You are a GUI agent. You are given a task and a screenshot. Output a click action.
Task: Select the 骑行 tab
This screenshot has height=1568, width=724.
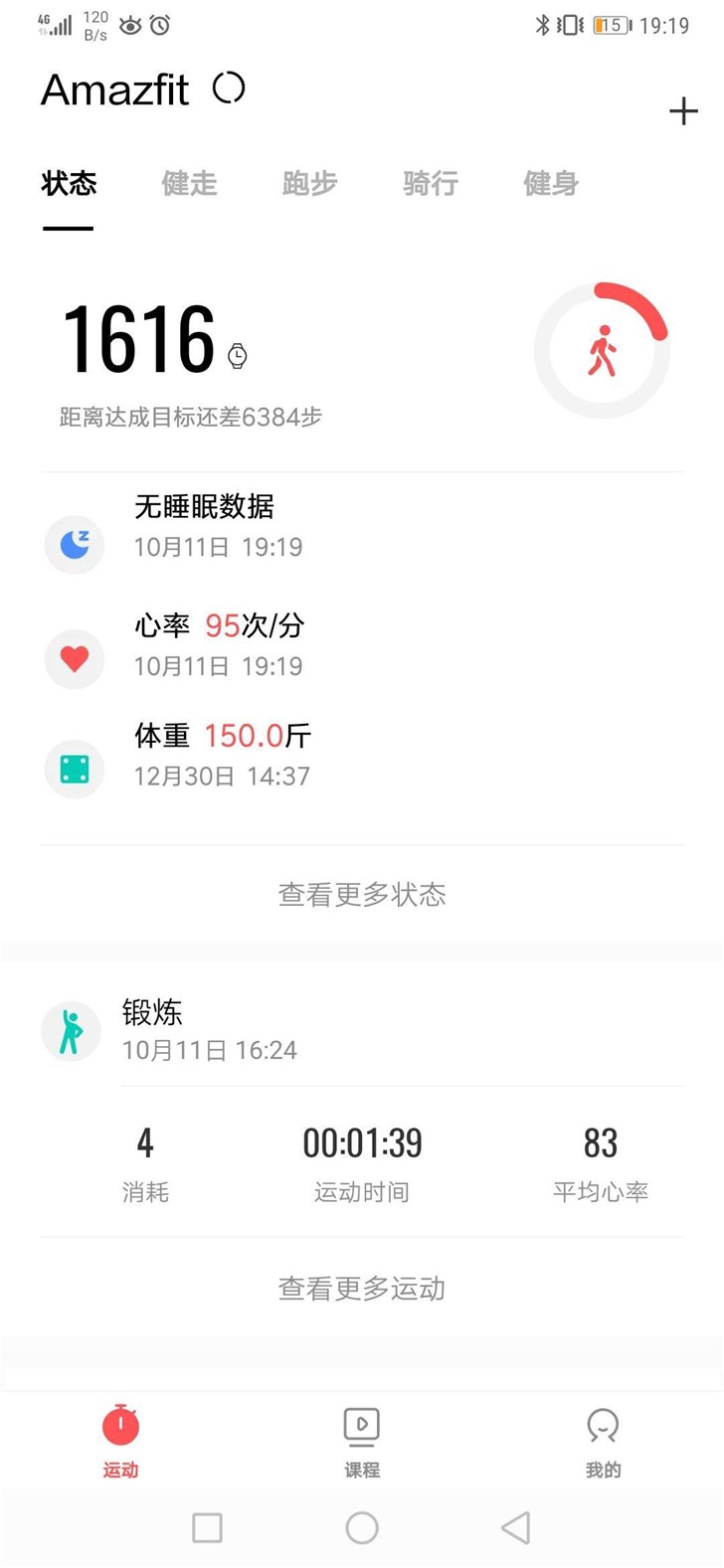click(430, 184)
